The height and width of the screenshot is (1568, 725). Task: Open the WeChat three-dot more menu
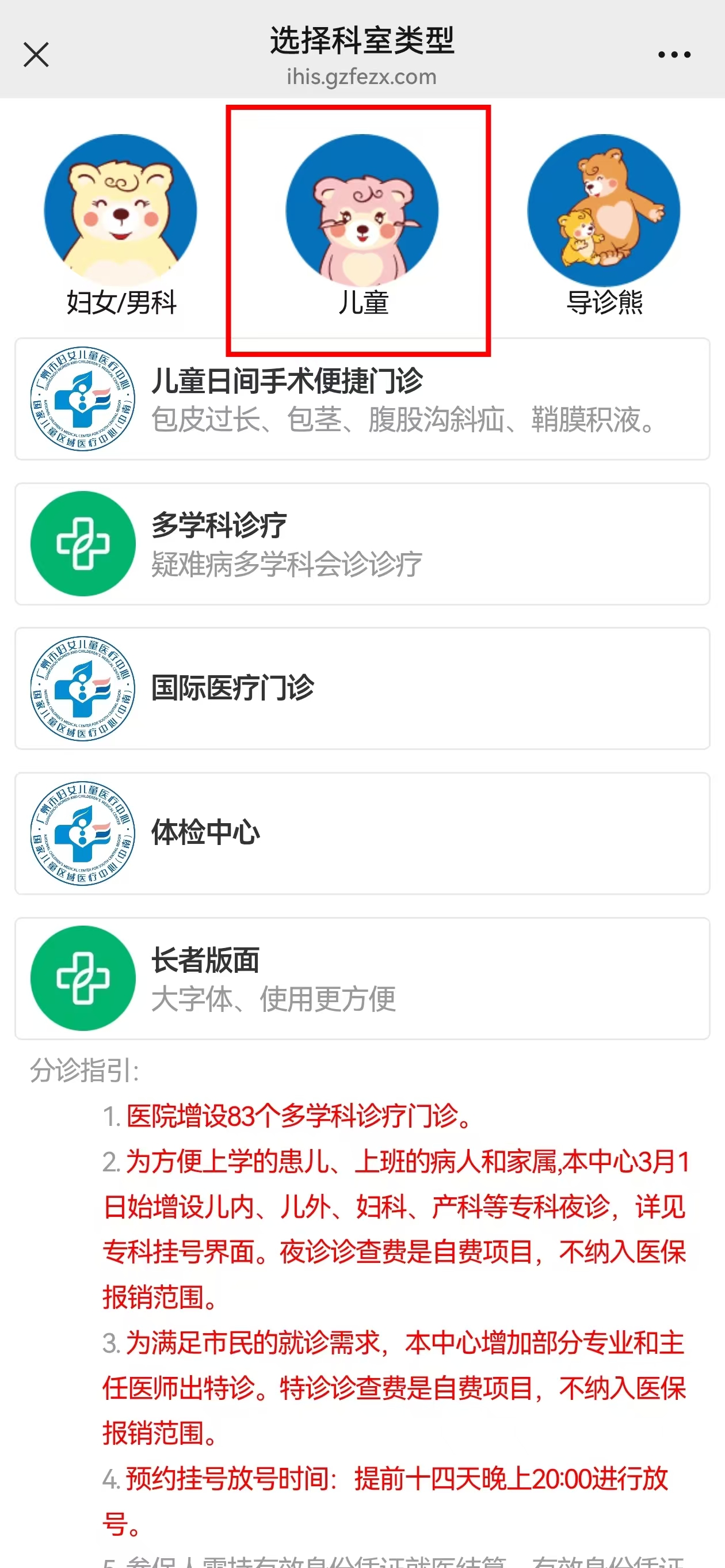[675, 54]
